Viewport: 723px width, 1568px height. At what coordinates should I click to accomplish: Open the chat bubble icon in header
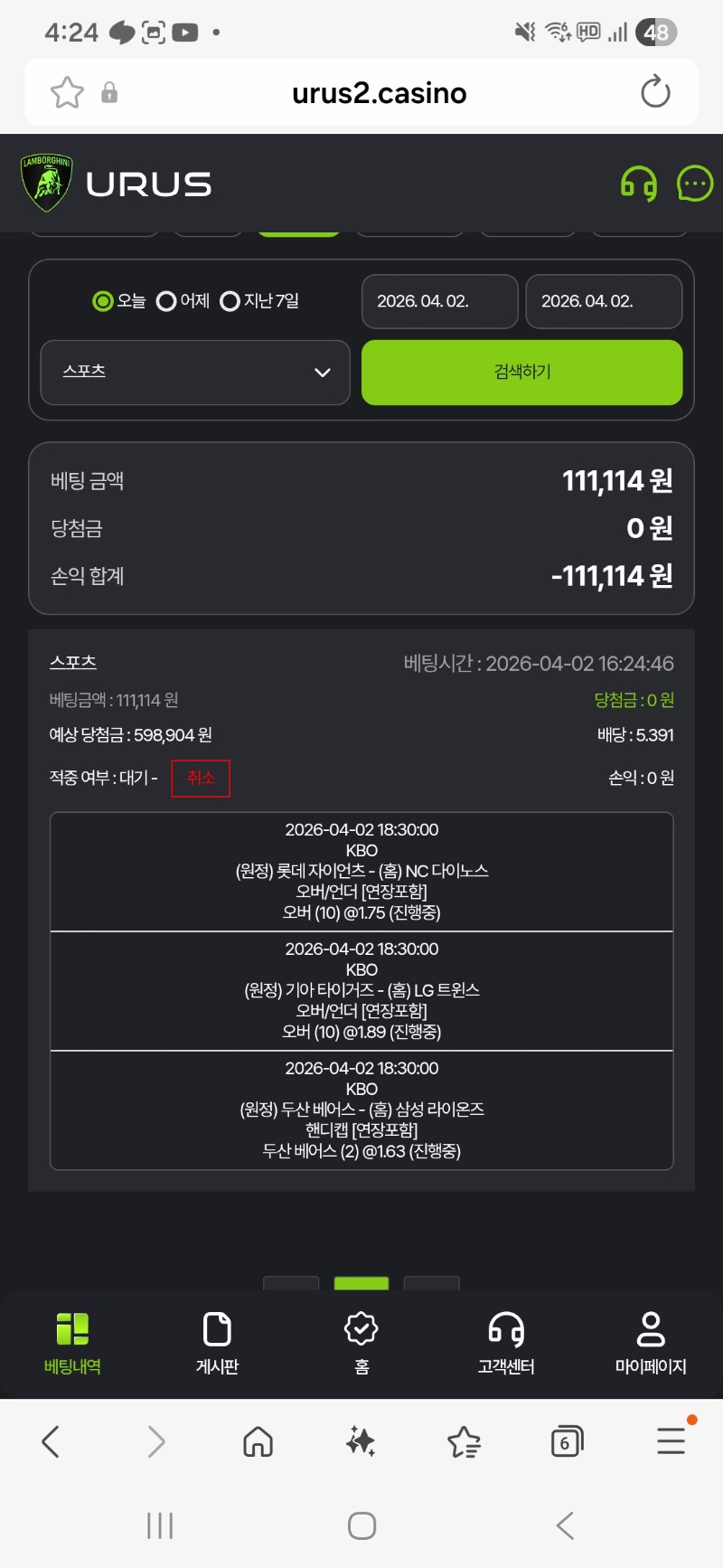pyautogui.click(x=694, y=184)
